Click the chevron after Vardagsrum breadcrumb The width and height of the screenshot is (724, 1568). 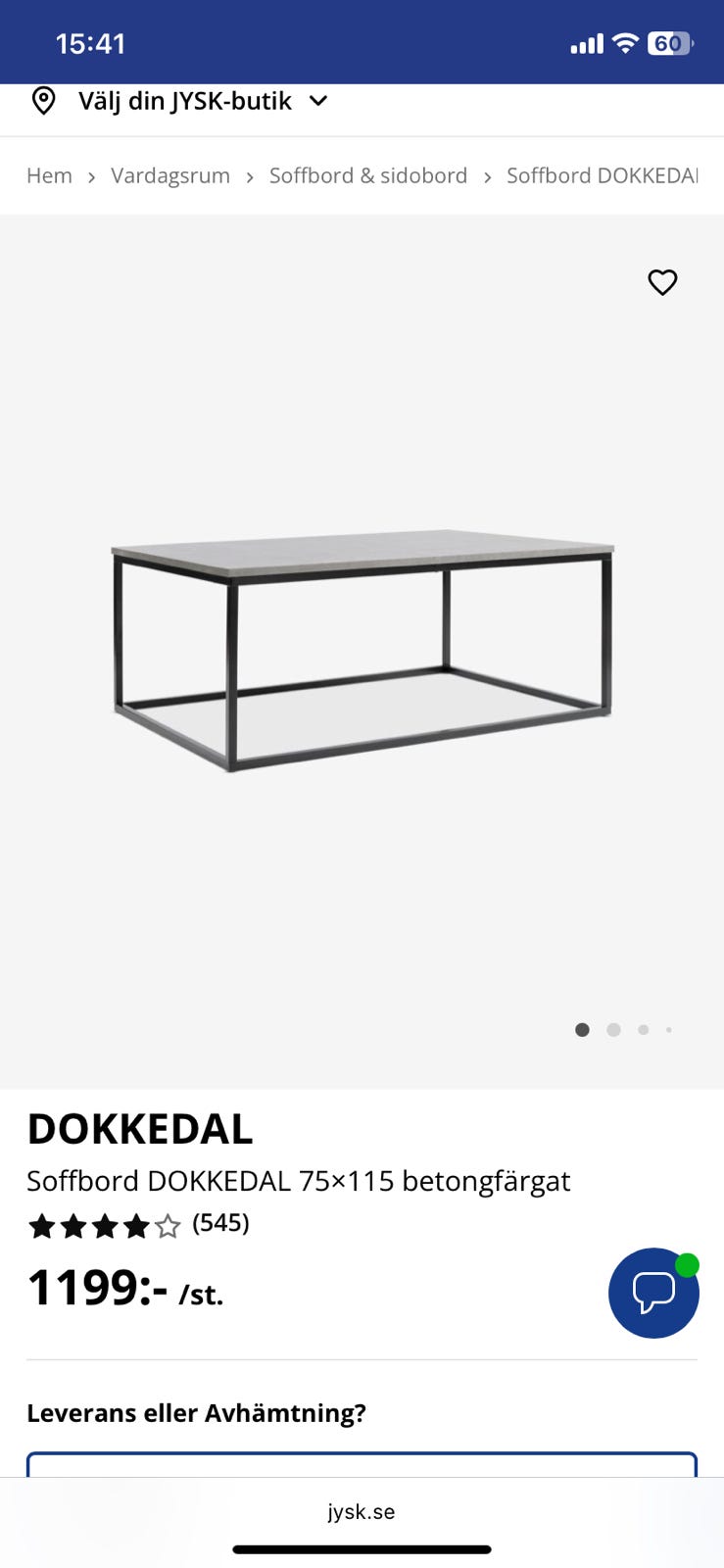250,176
